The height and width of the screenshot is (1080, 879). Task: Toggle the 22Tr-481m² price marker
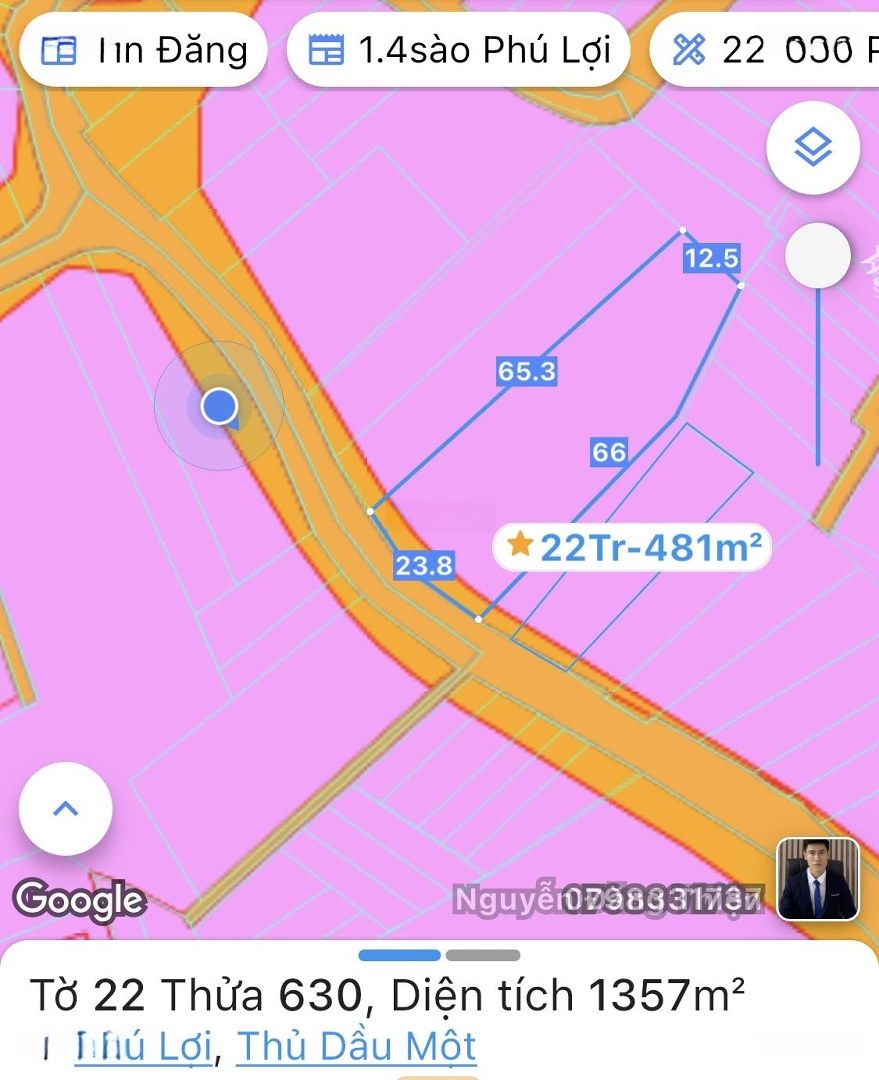click(x=634, y=547)
